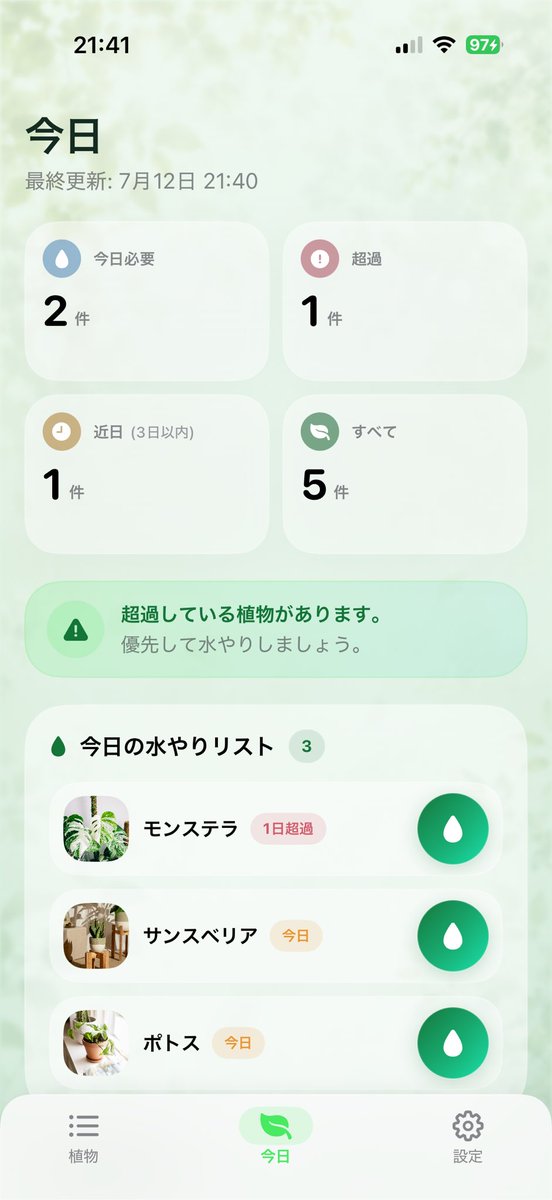Go to the 設定 tab
552x1200 pixels.
point(467,1138)
